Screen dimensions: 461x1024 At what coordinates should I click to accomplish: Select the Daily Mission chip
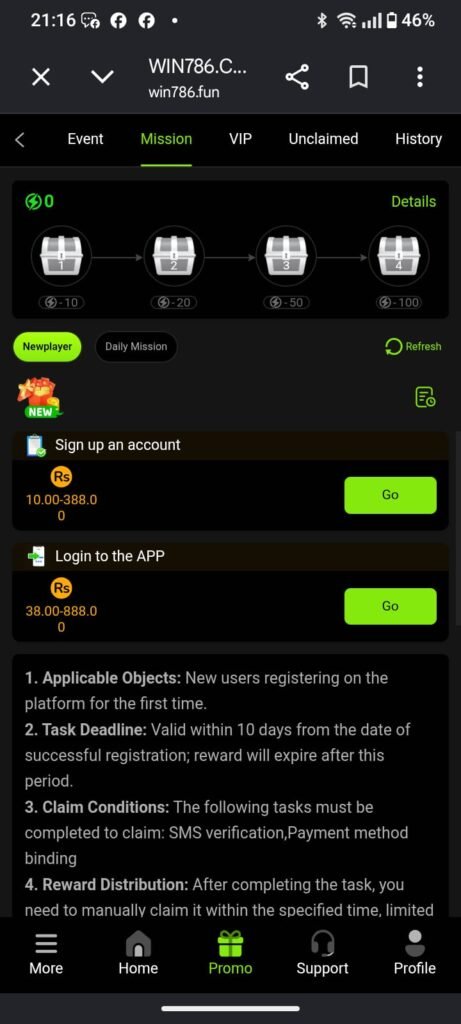click(136, 347)
